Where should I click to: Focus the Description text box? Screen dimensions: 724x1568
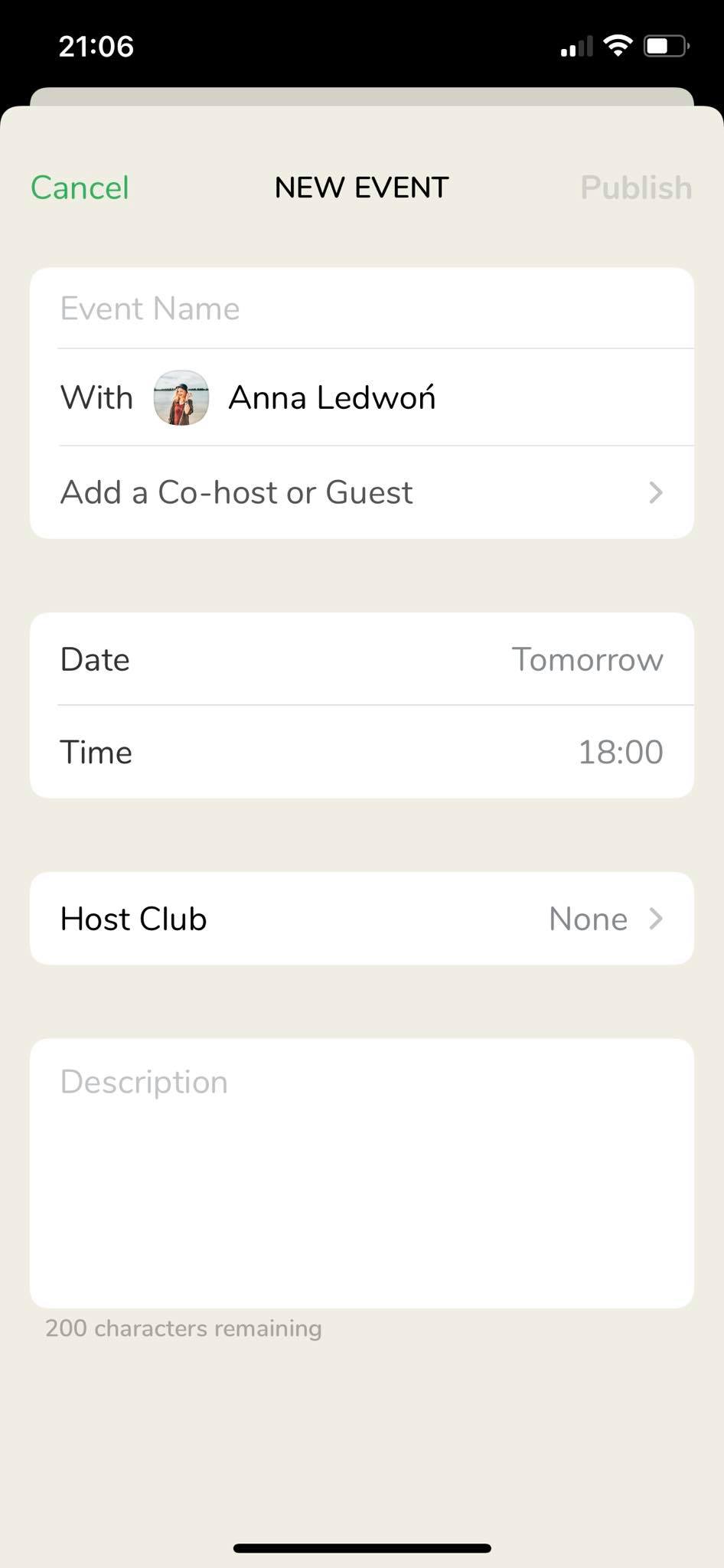(x=362, y=1173)
